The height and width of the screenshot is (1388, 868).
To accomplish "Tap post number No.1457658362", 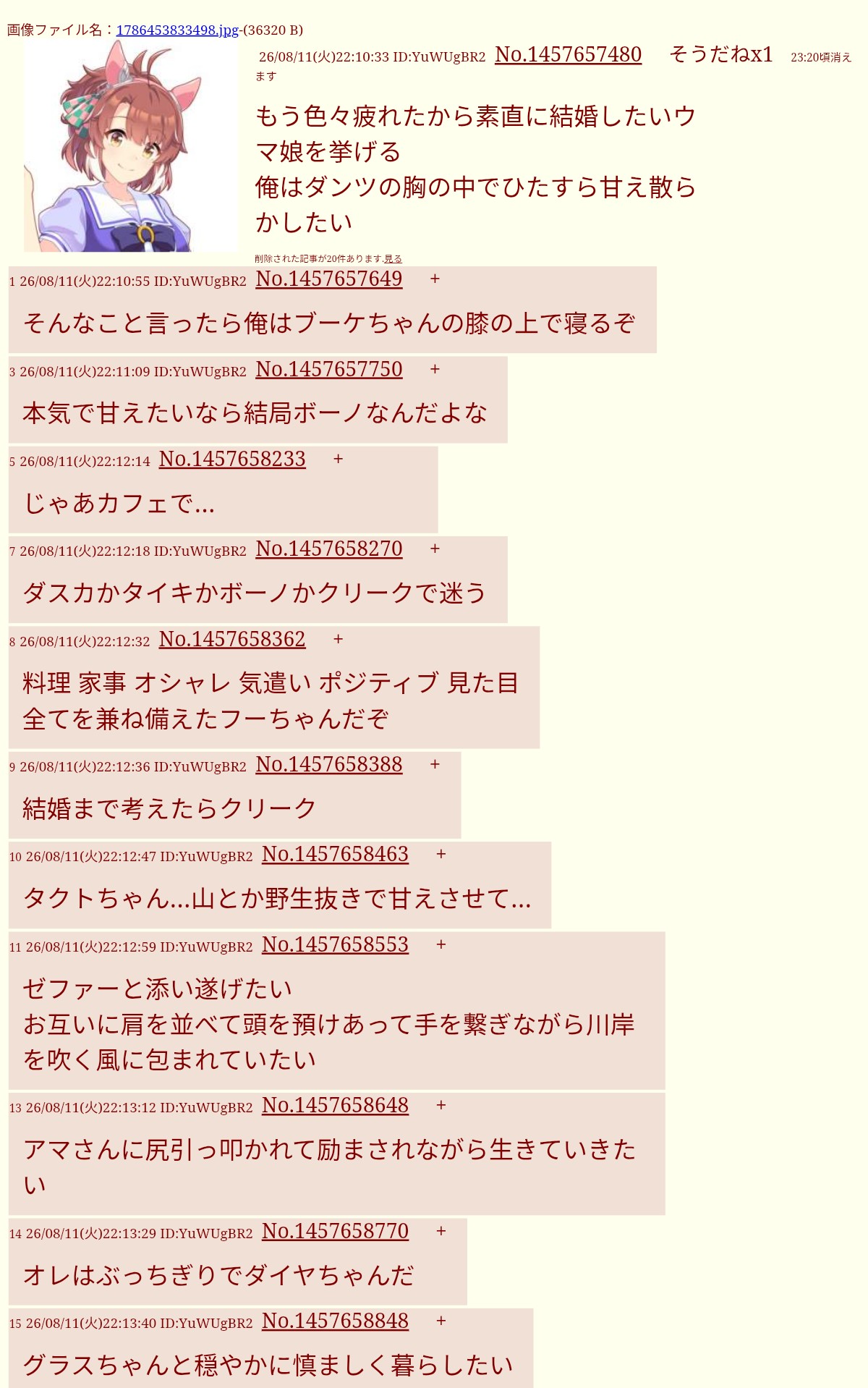I will click(232, 639).
